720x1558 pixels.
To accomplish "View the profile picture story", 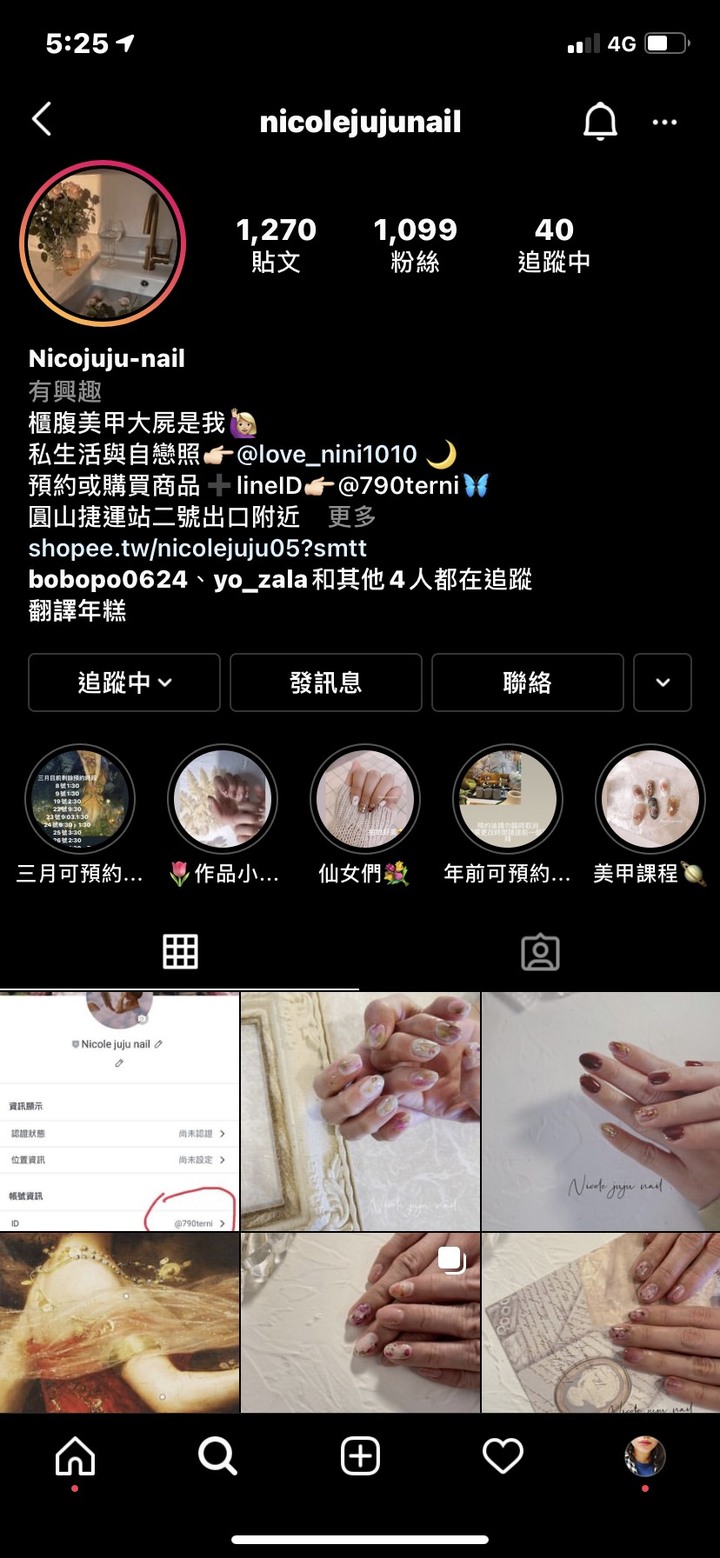I will coord(103,244).
